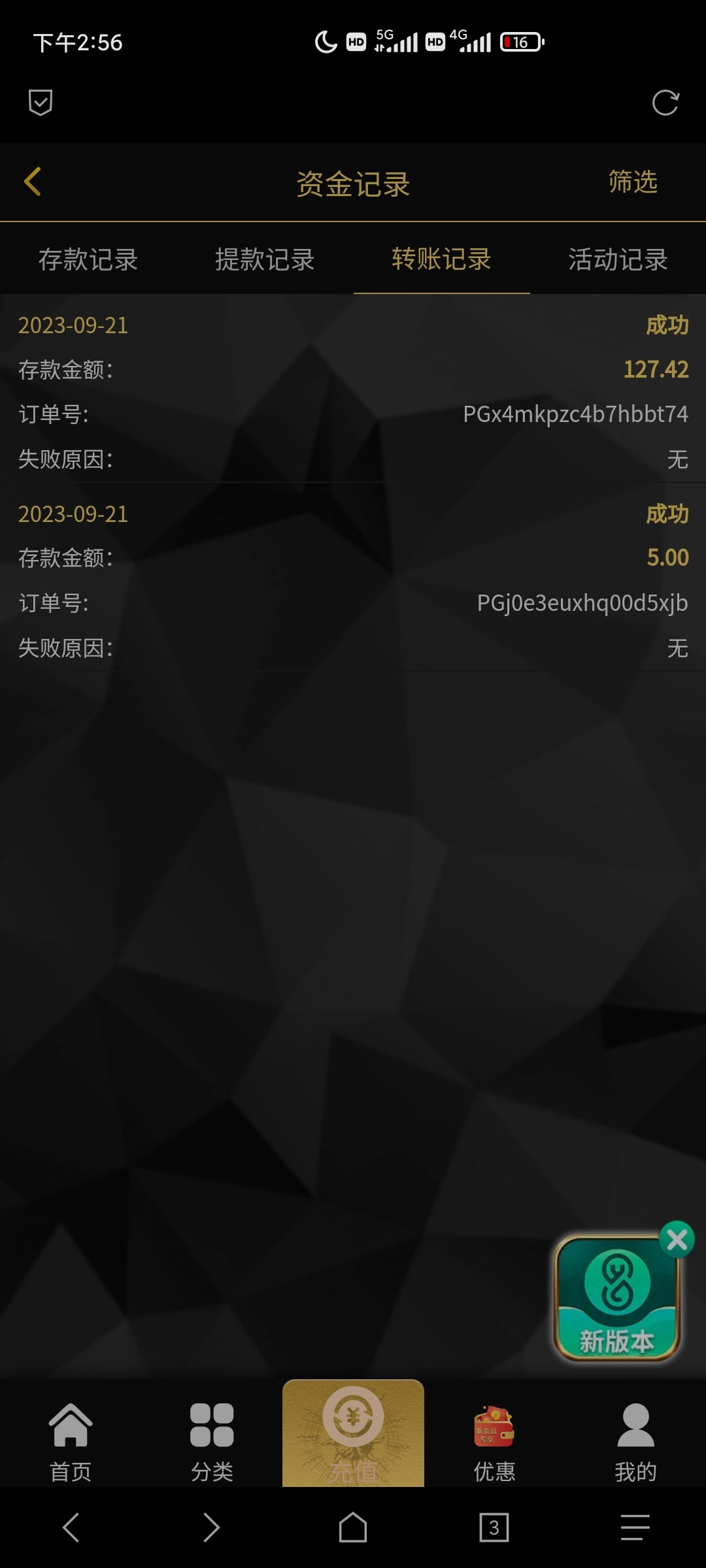Tap the shield security icon

[x=41, y=103]
